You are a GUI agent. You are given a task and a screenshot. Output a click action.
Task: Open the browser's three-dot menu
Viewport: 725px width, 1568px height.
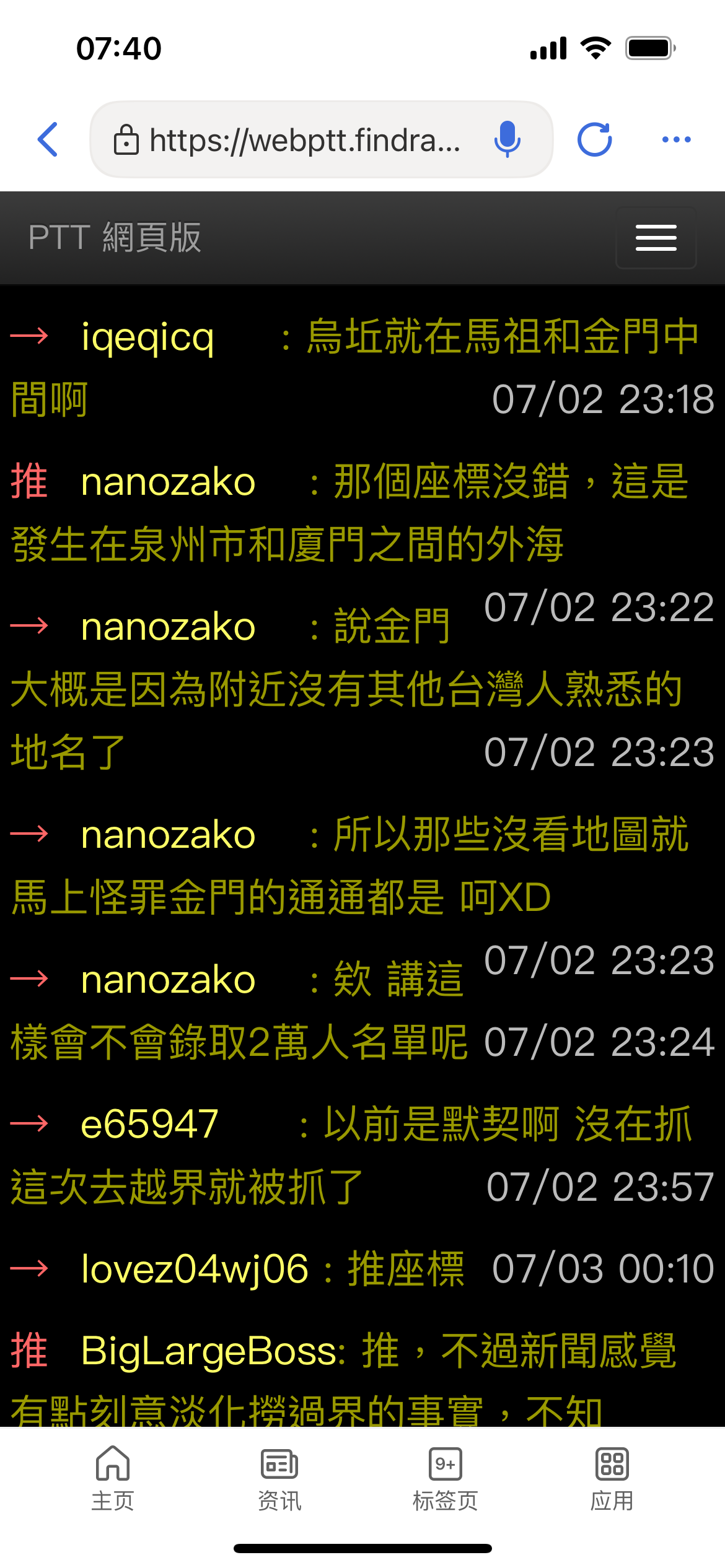[677, 139]
